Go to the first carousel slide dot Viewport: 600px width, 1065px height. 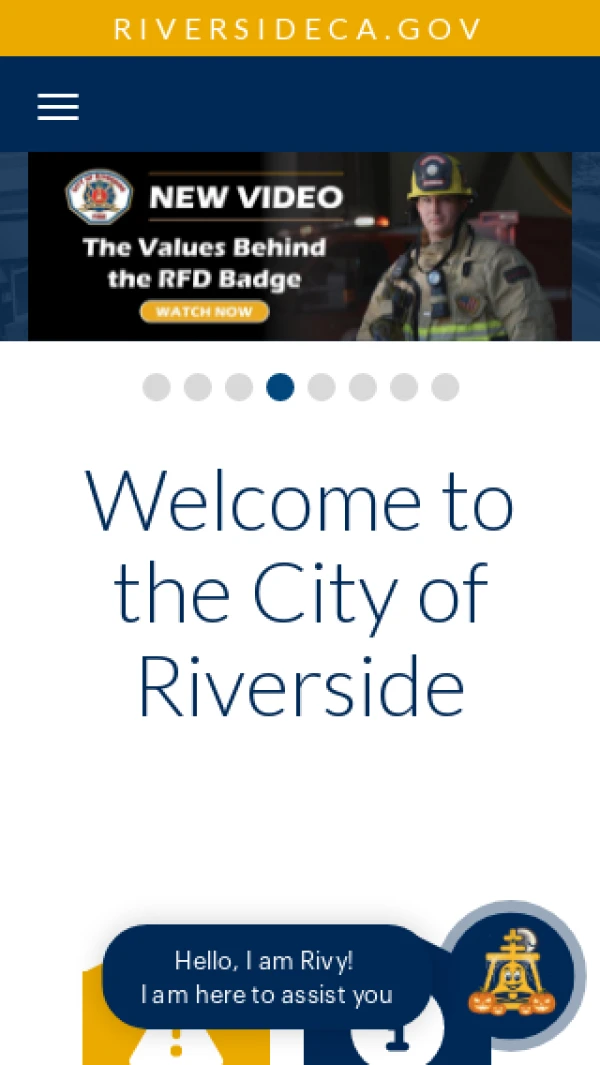(x=156, y=387)
